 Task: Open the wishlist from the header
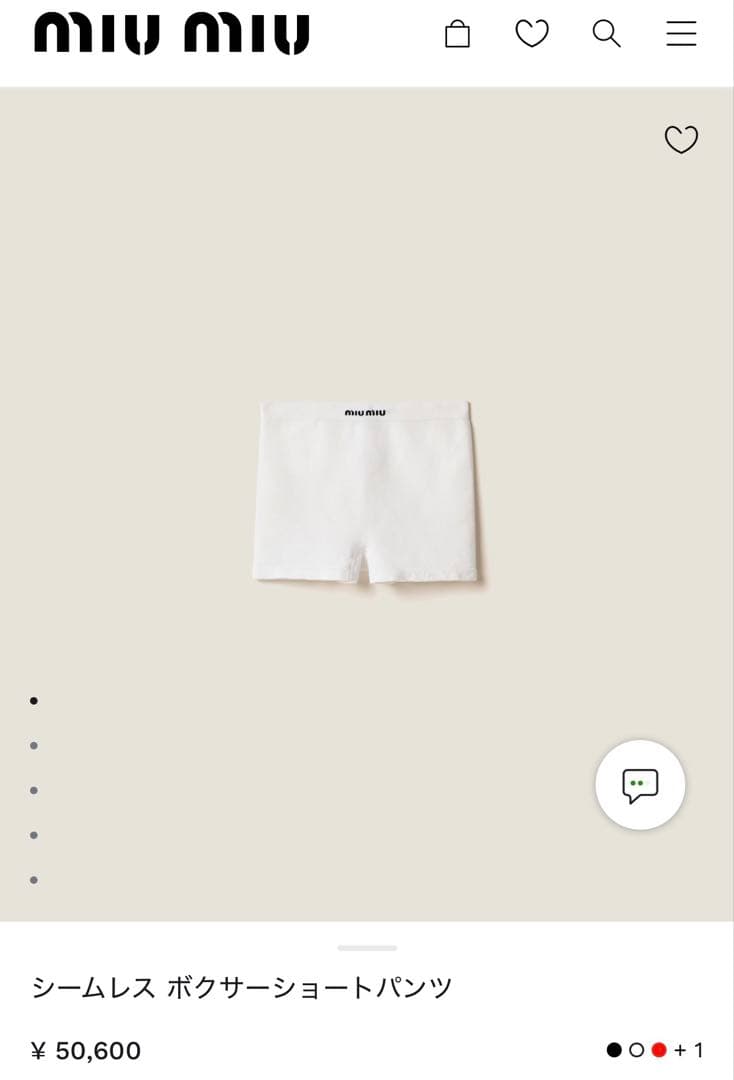point(532,35)
